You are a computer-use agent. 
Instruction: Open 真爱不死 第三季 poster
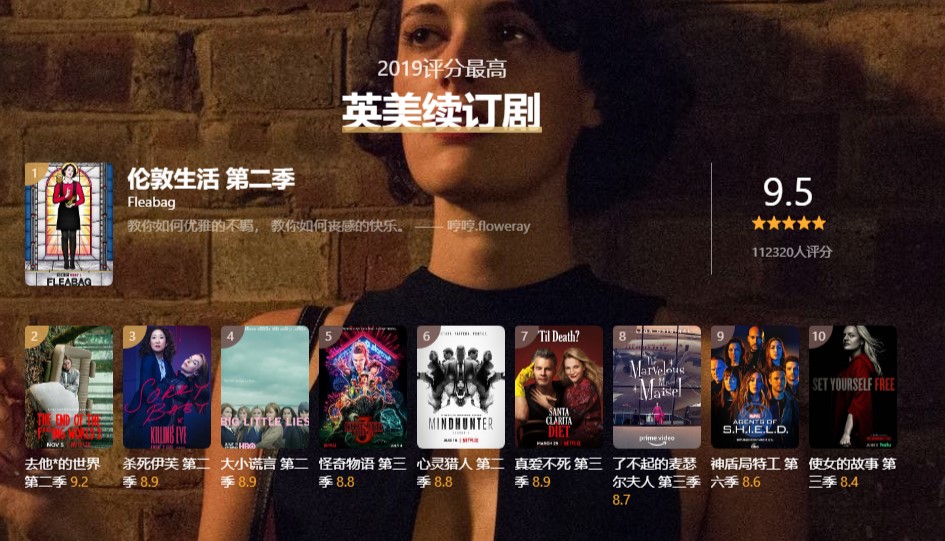pos(559,387)
